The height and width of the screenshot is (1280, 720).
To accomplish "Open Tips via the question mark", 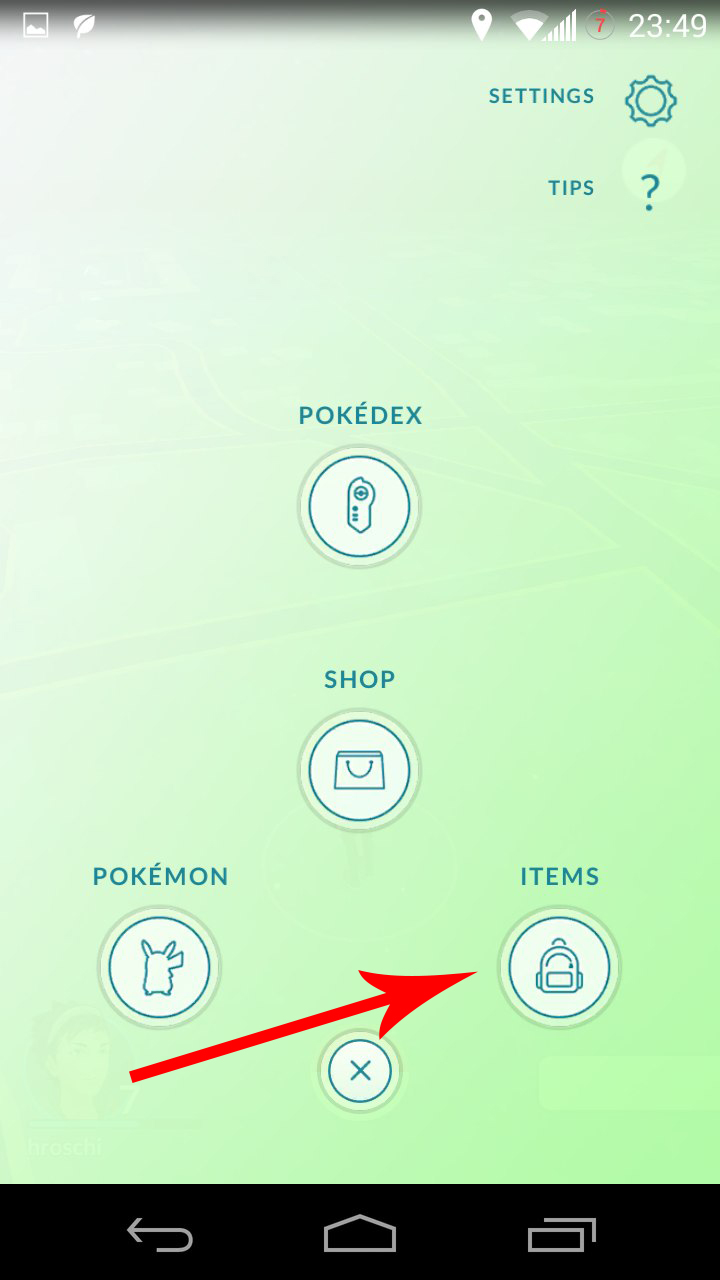I will click(650, 190).
